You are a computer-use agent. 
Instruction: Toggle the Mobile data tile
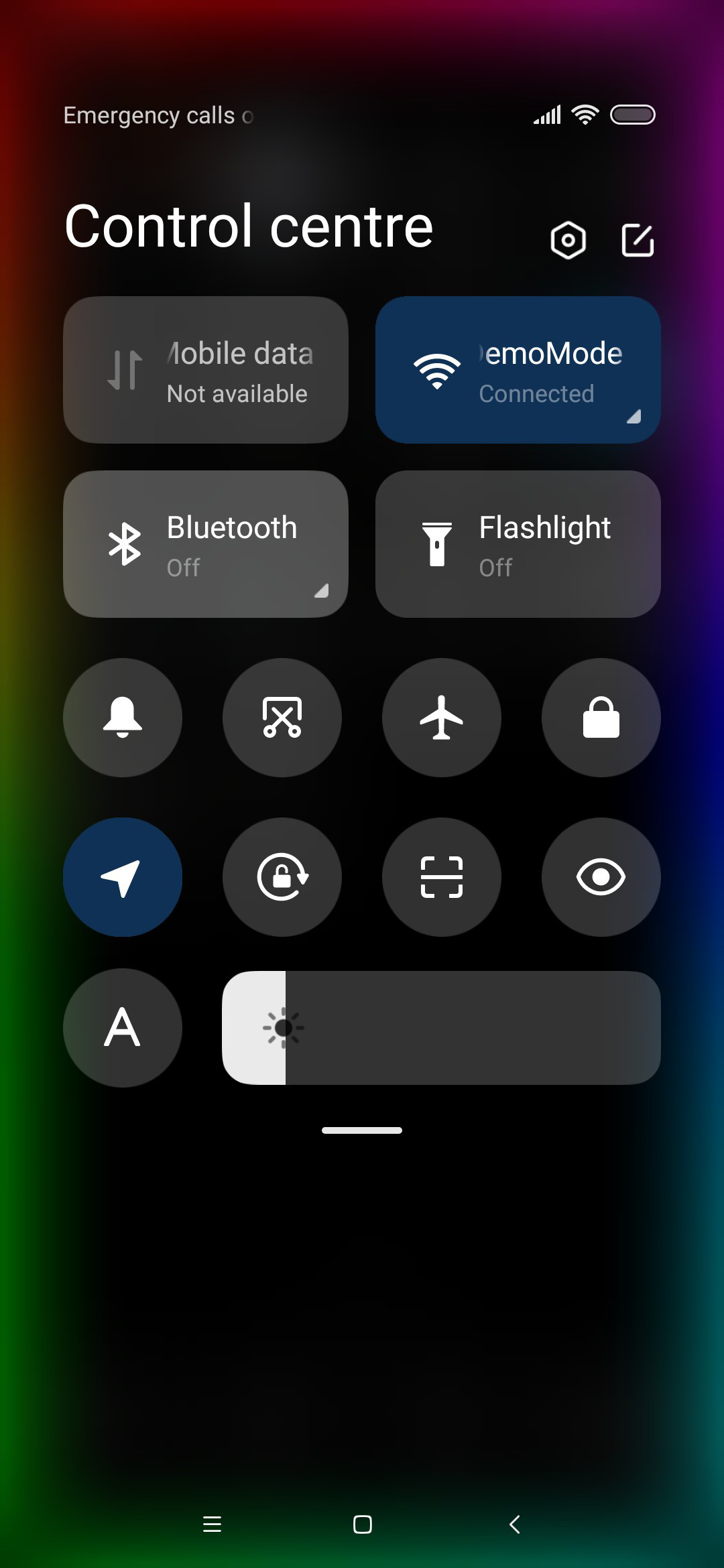[x=206, y=370]
